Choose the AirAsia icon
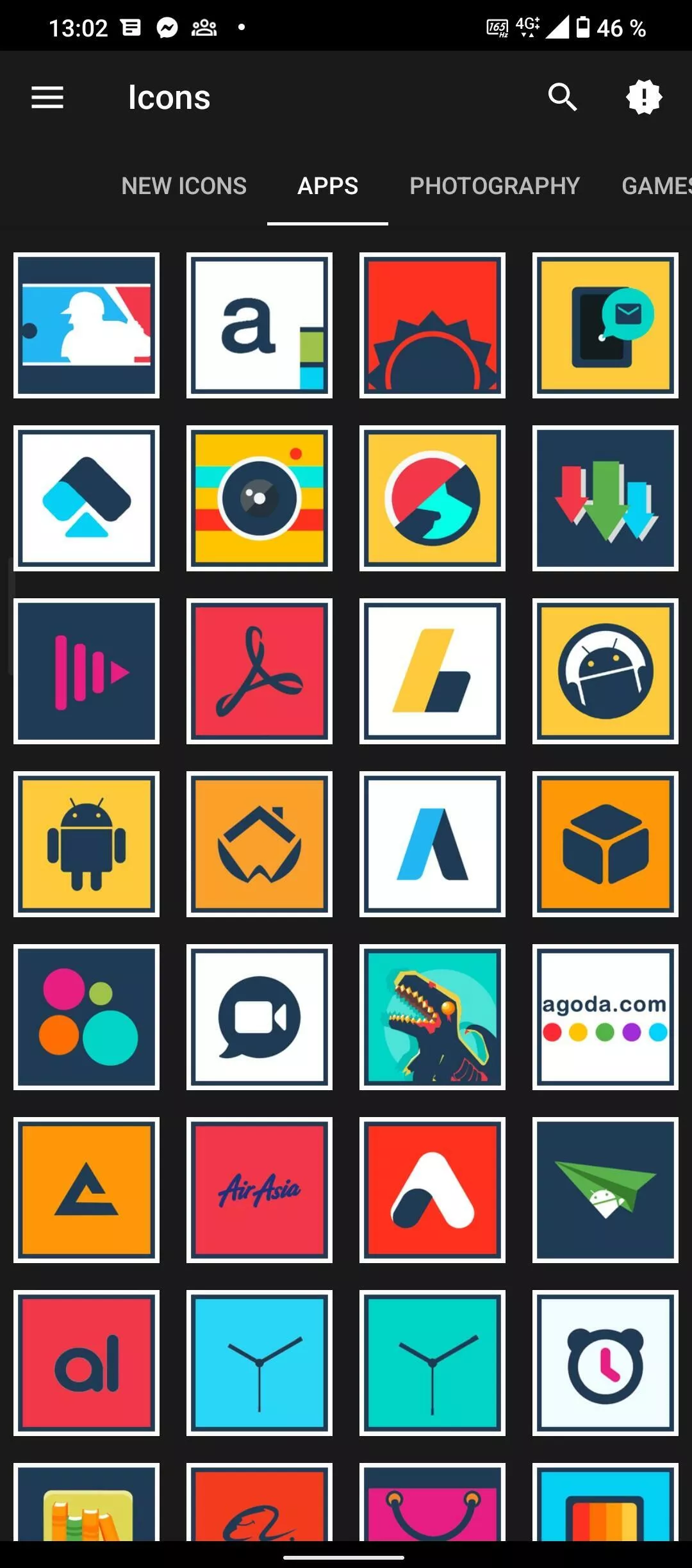This screenshot has width=692, height=1568. pyautogui.click(x=259, y=1190)
